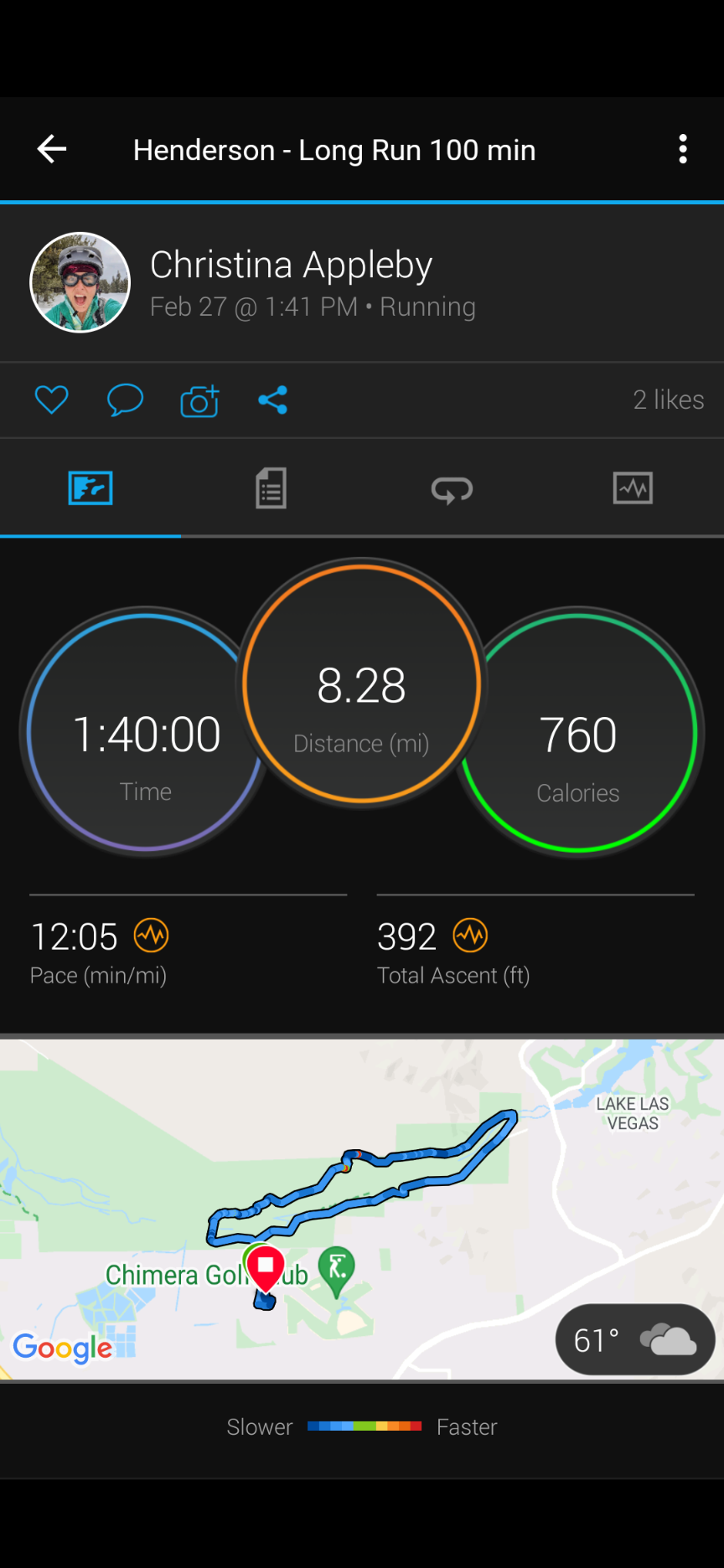Select the overview tab
This screenshot has height=1568, width=724.
[90, 488]
